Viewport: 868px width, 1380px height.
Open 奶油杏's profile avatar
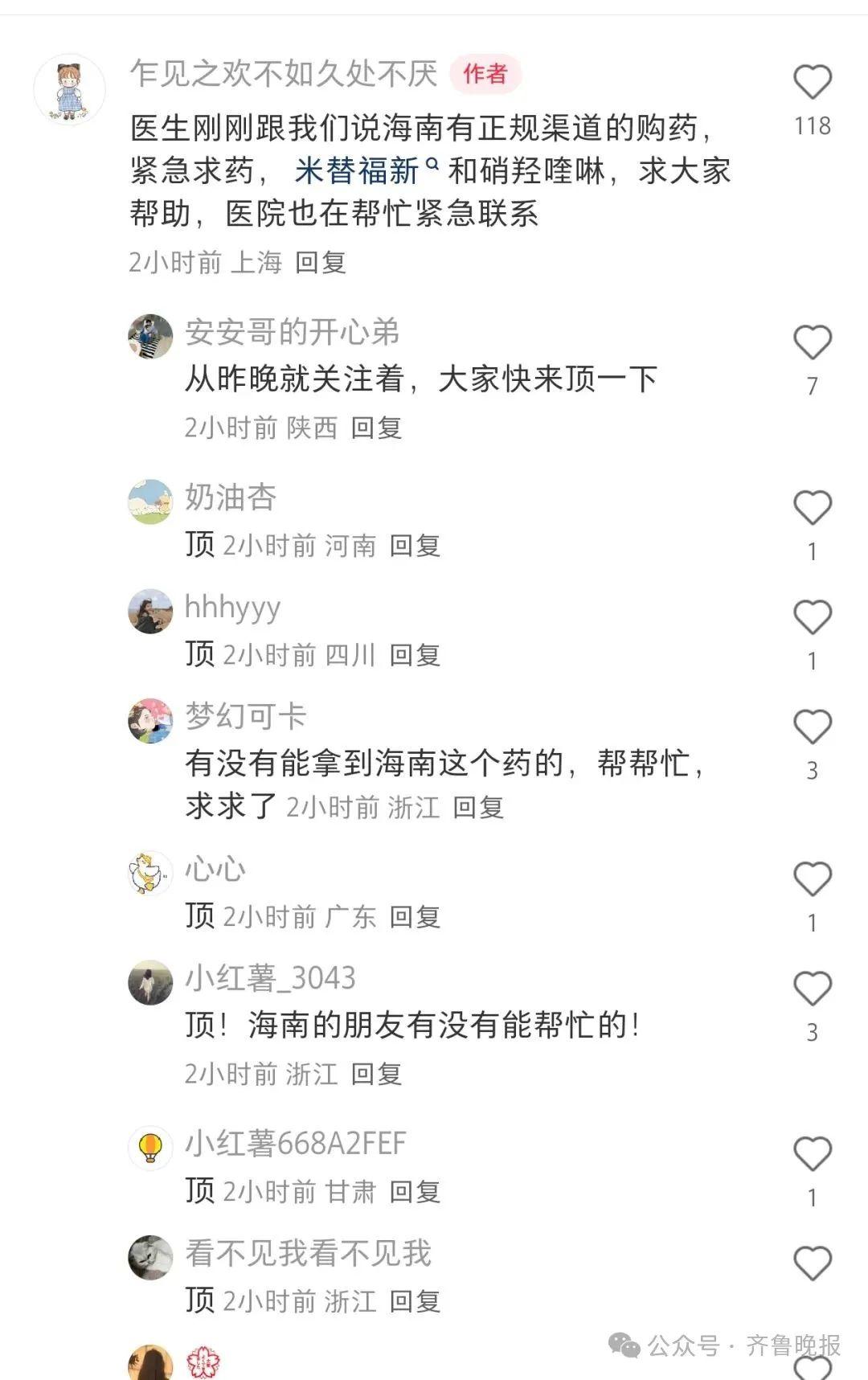coord(150,502)
